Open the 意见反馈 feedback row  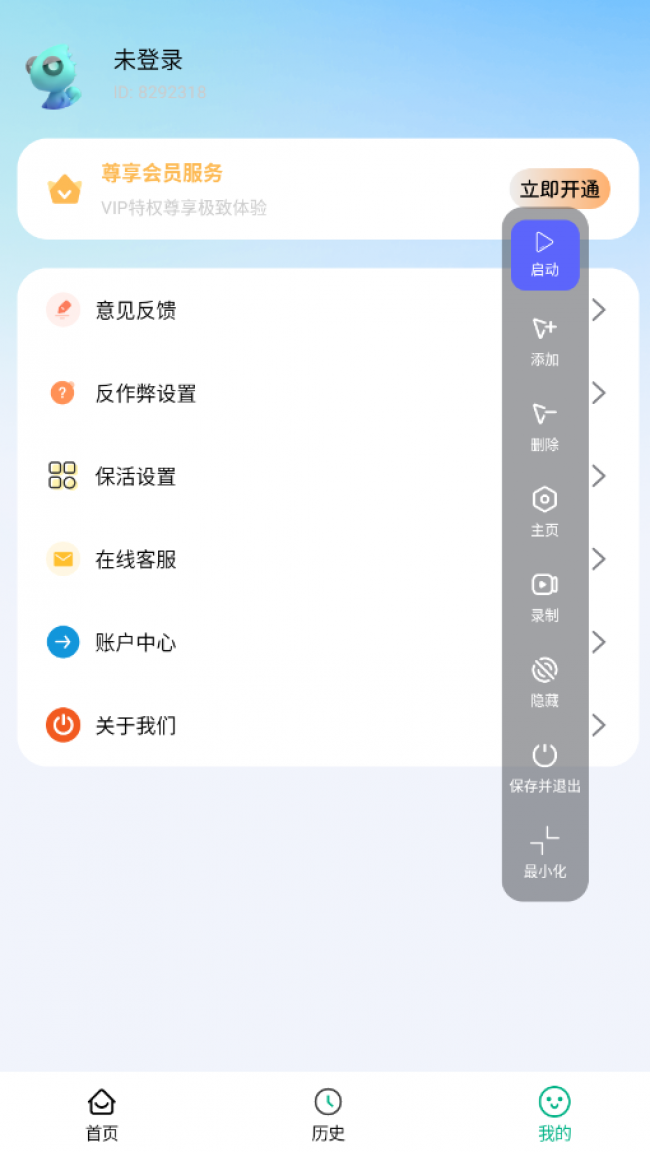(136, 310)
